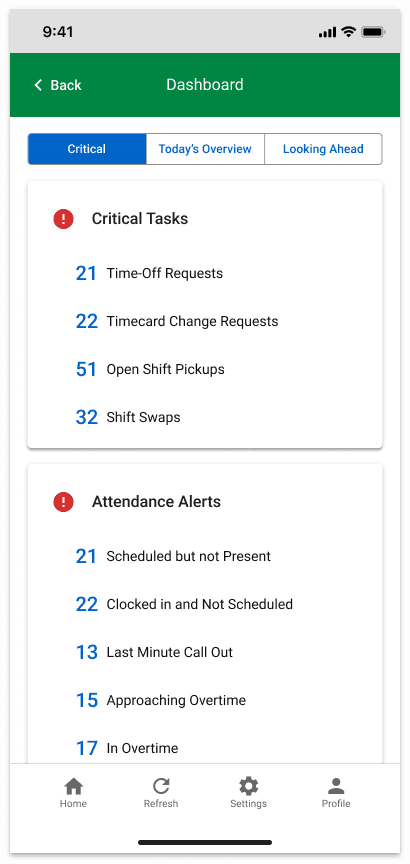410x864 pixels.
Task: Switch to Today's Overview tab
Action: tap(205, 149)
